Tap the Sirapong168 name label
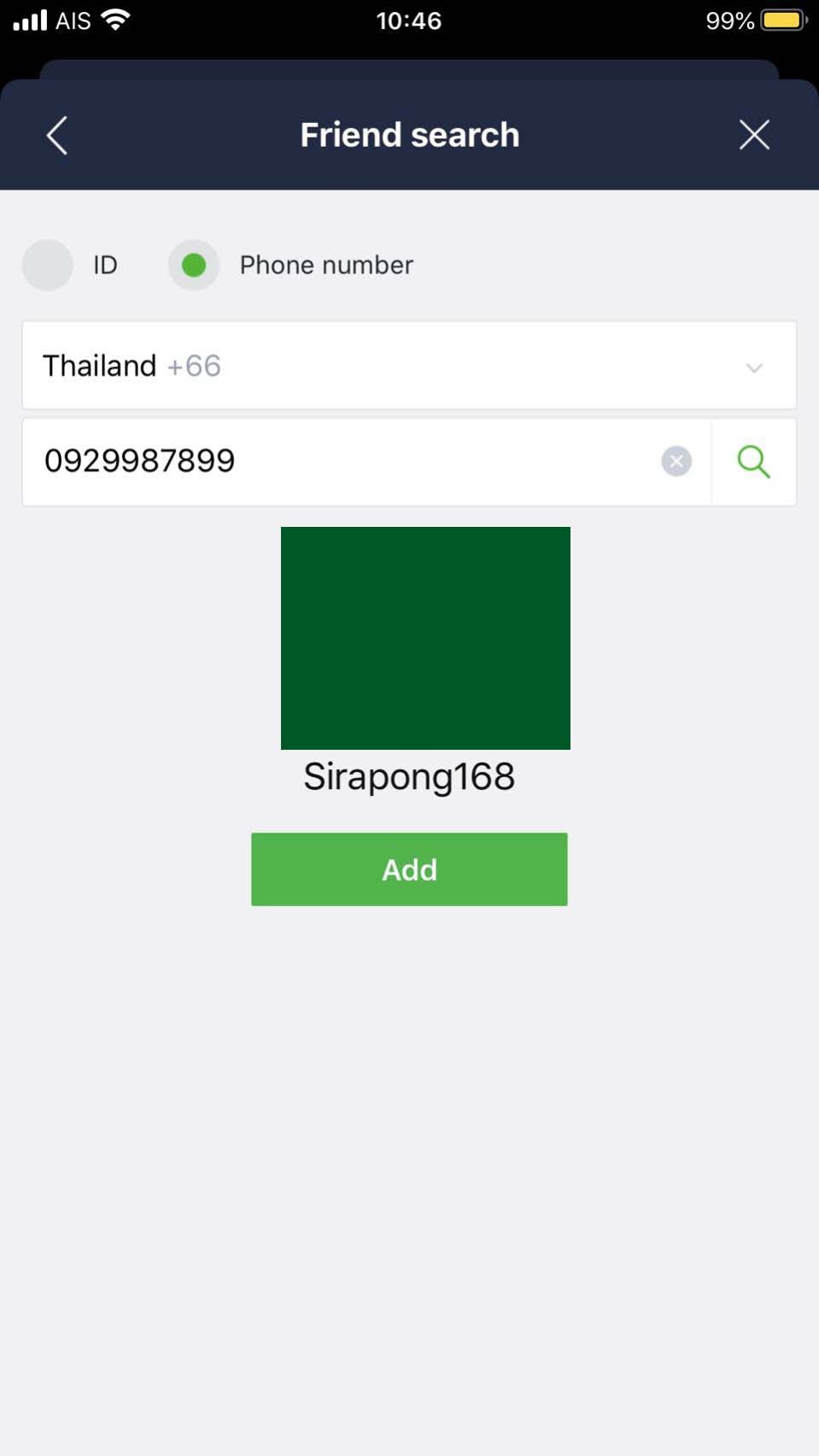819x1456 pixels. pyautogui.click(x=409, y=775)
